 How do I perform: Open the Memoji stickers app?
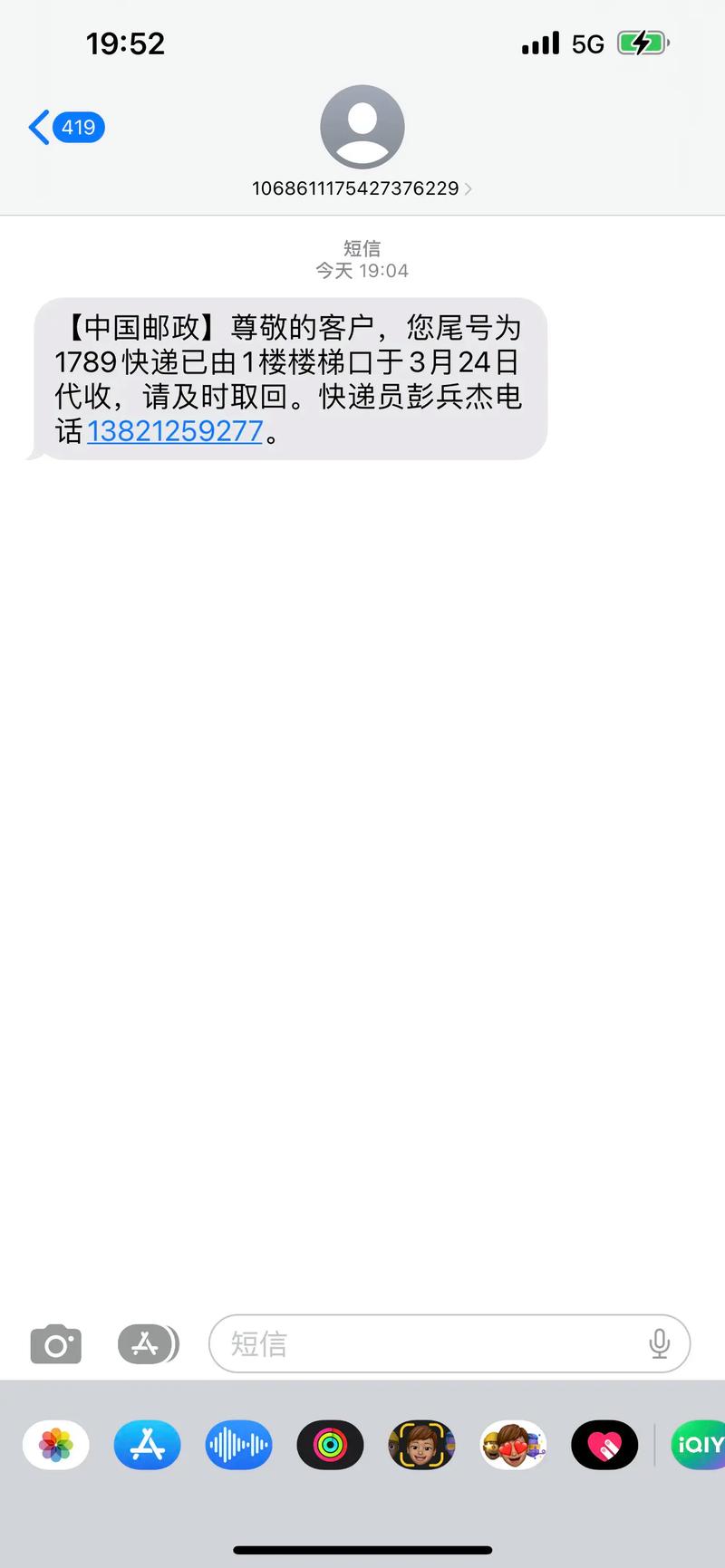(x=513, y=1445)
